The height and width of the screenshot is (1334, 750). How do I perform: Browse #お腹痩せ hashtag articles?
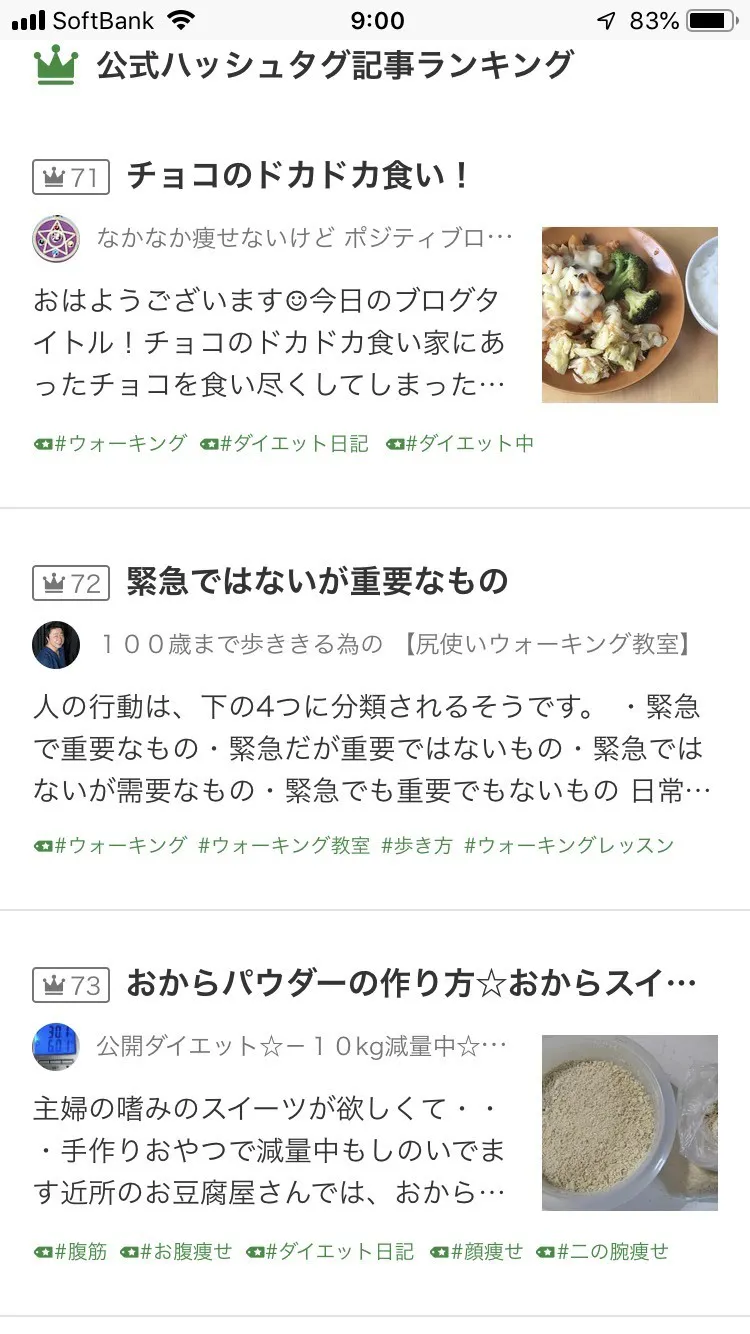coord(176,1252)
